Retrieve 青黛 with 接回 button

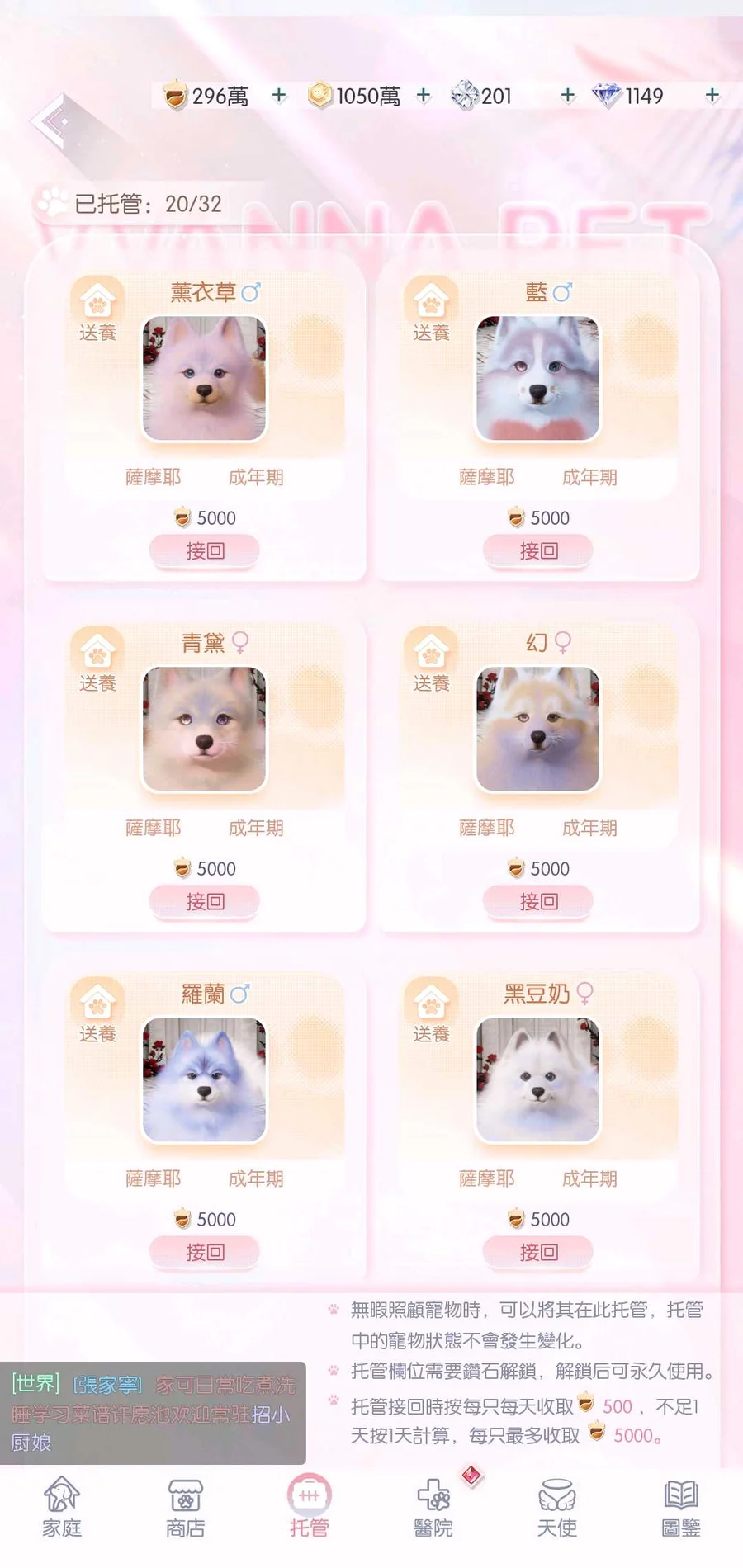205,901
